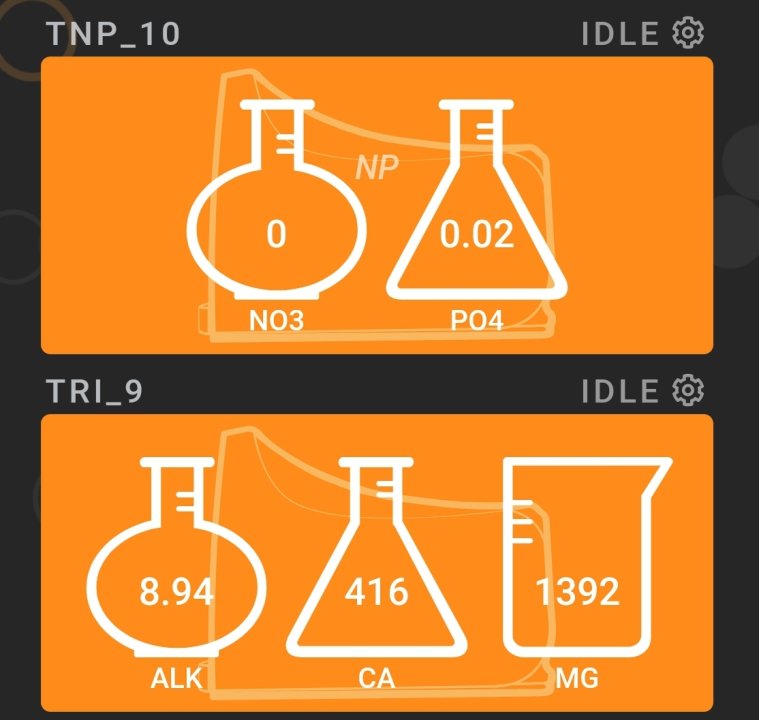
Task: Open settings gear for TNP_10
Action: tap(688, 33)
